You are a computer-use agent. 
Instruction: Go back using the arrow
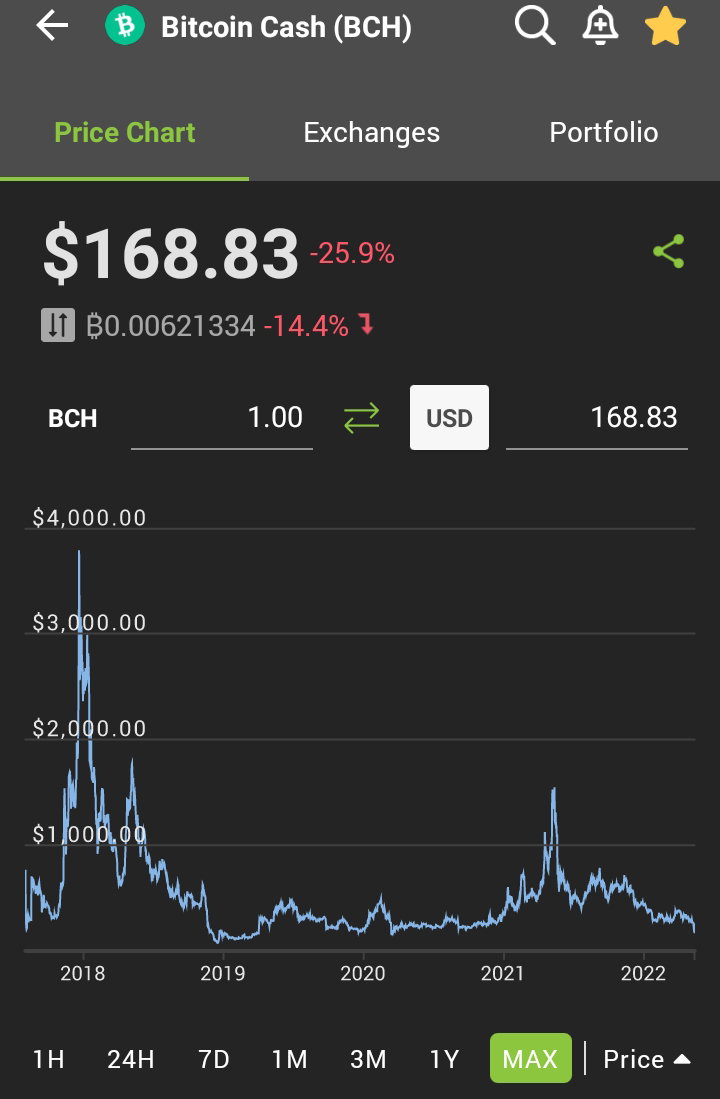[53, 27]
